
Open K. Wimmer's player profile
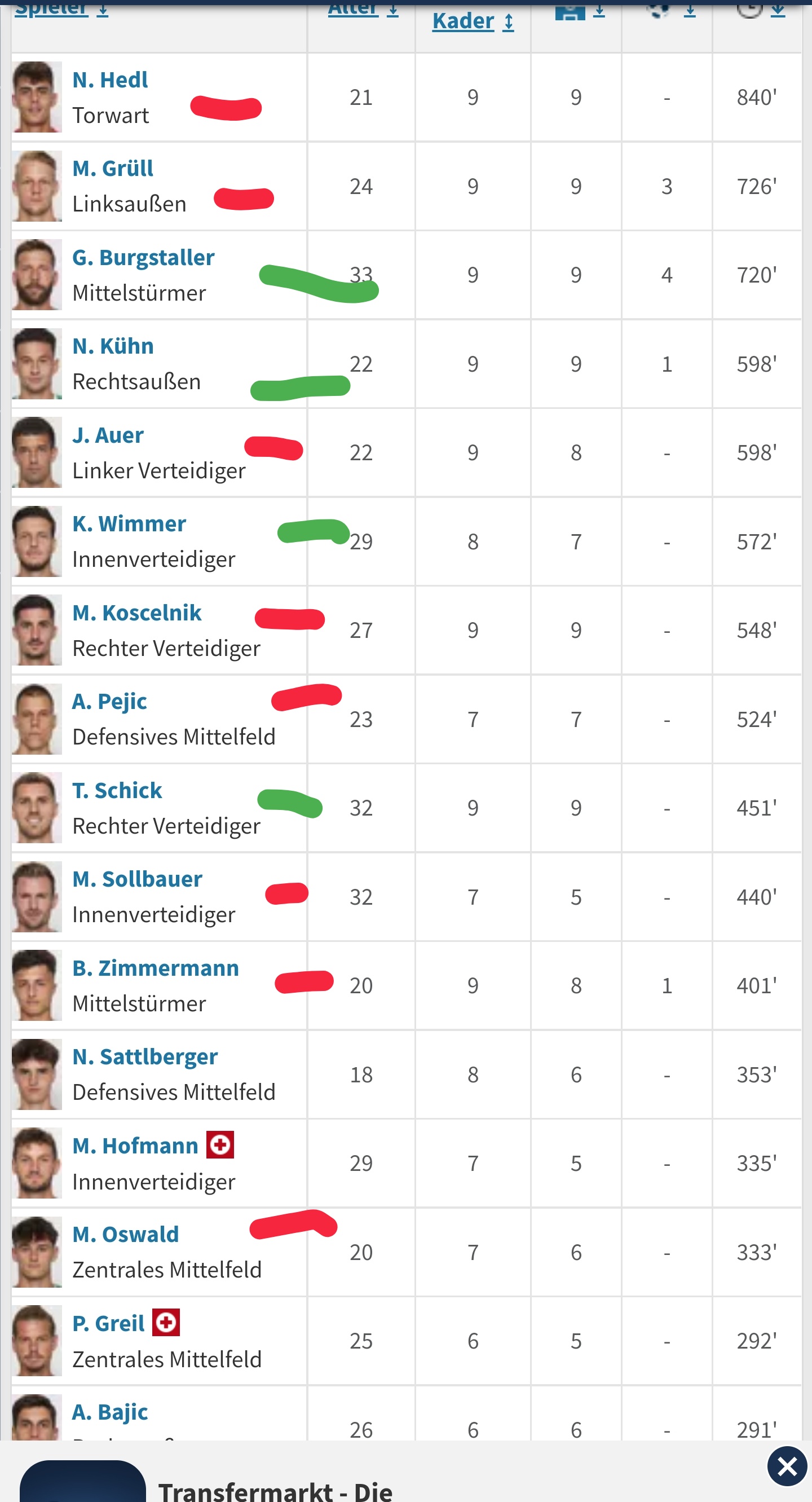pos(129,523)
